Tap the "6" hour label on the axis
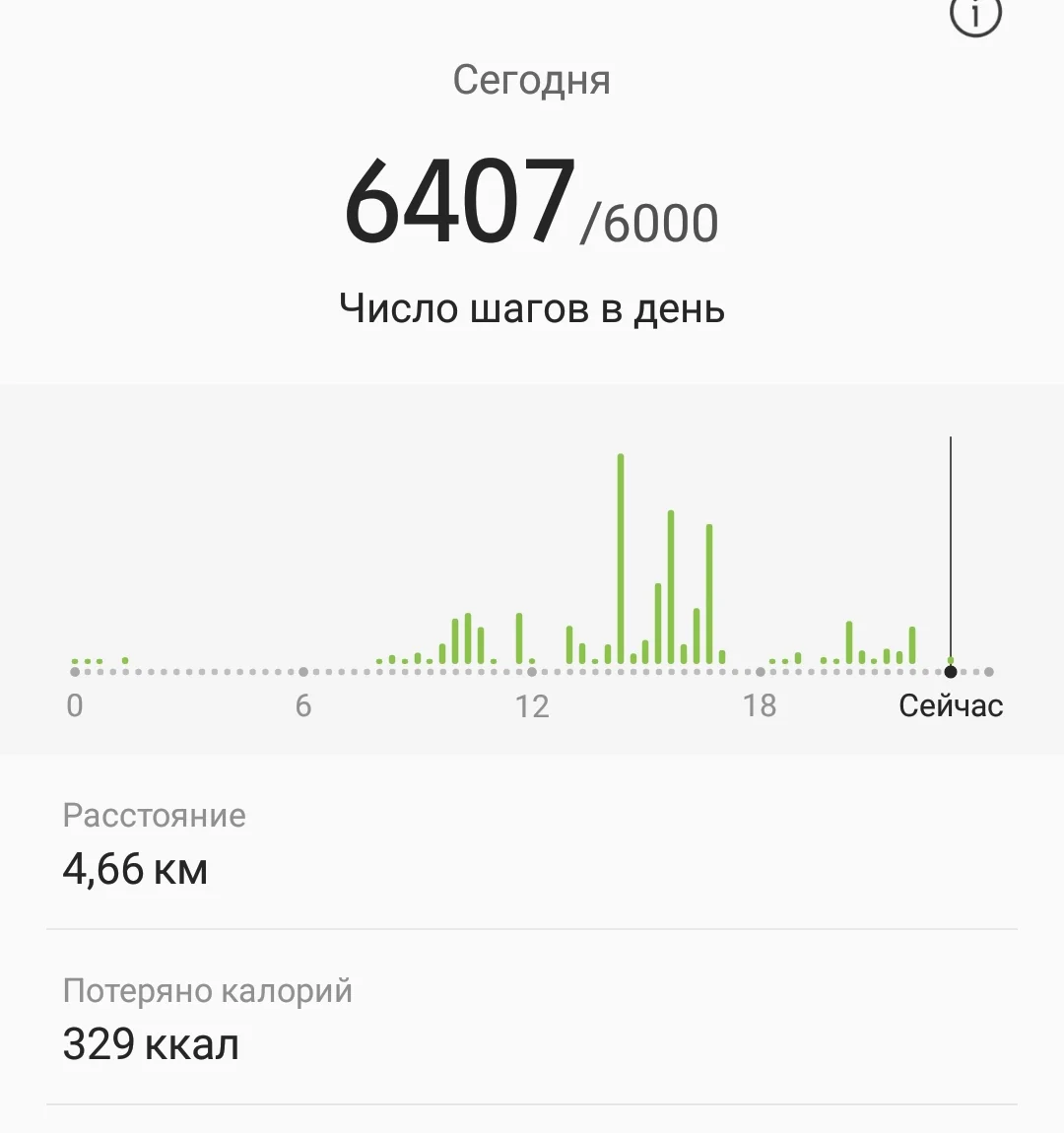Viewport: 1064px width, 1133px height. [x=302, y=705]
